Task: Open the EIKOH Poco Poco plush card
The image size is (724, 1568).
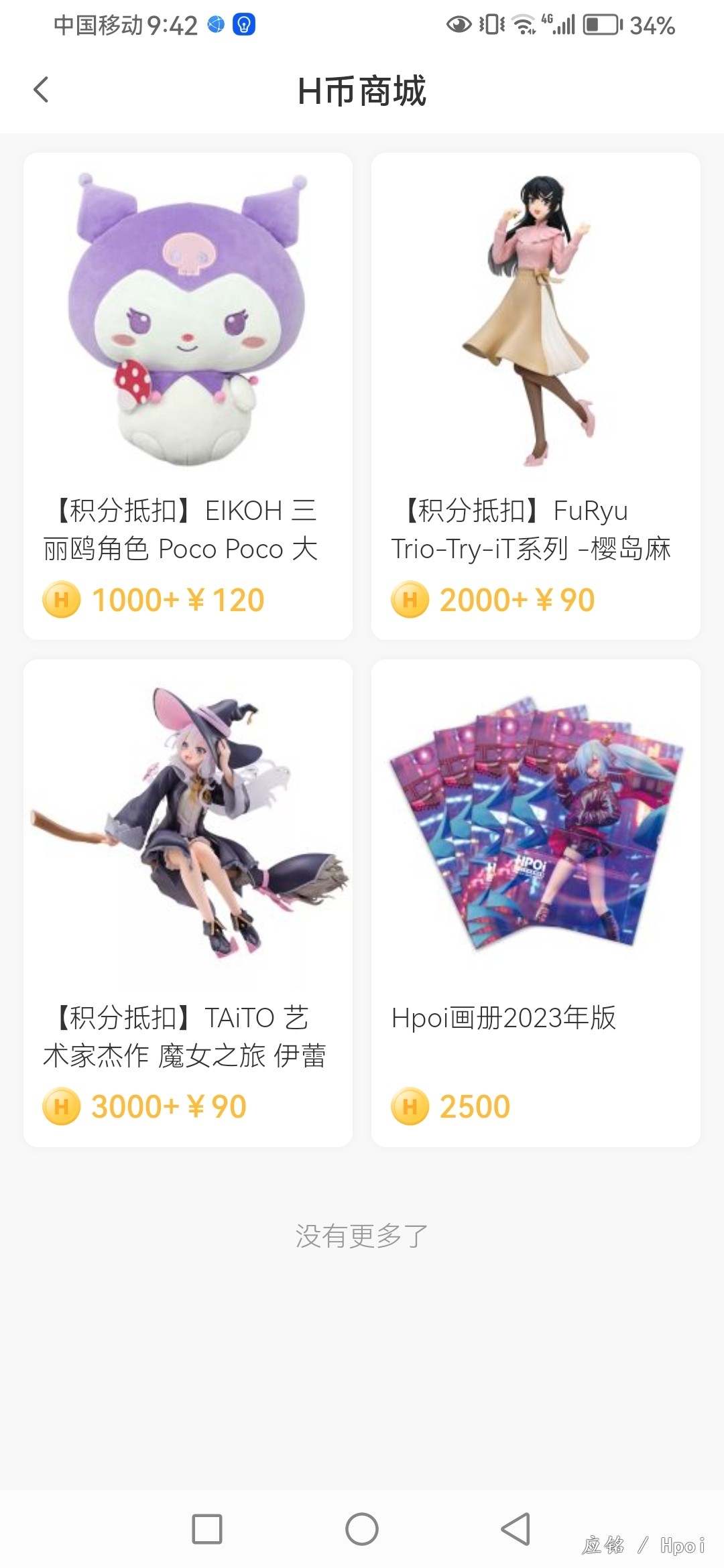Action: [x=188, y=396]
